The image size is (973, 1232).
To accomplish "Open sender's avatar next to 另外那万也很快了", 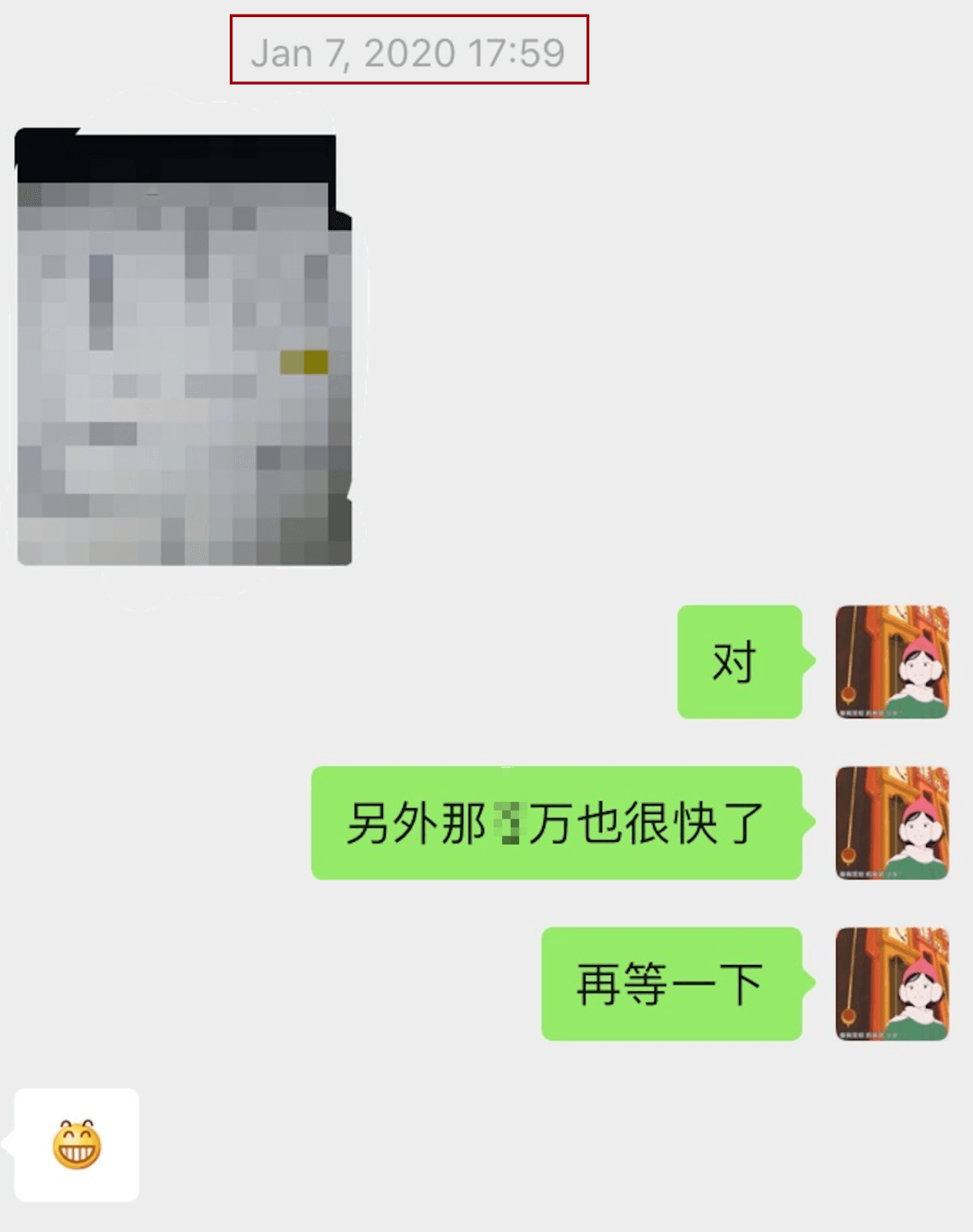I will point(892,823).
